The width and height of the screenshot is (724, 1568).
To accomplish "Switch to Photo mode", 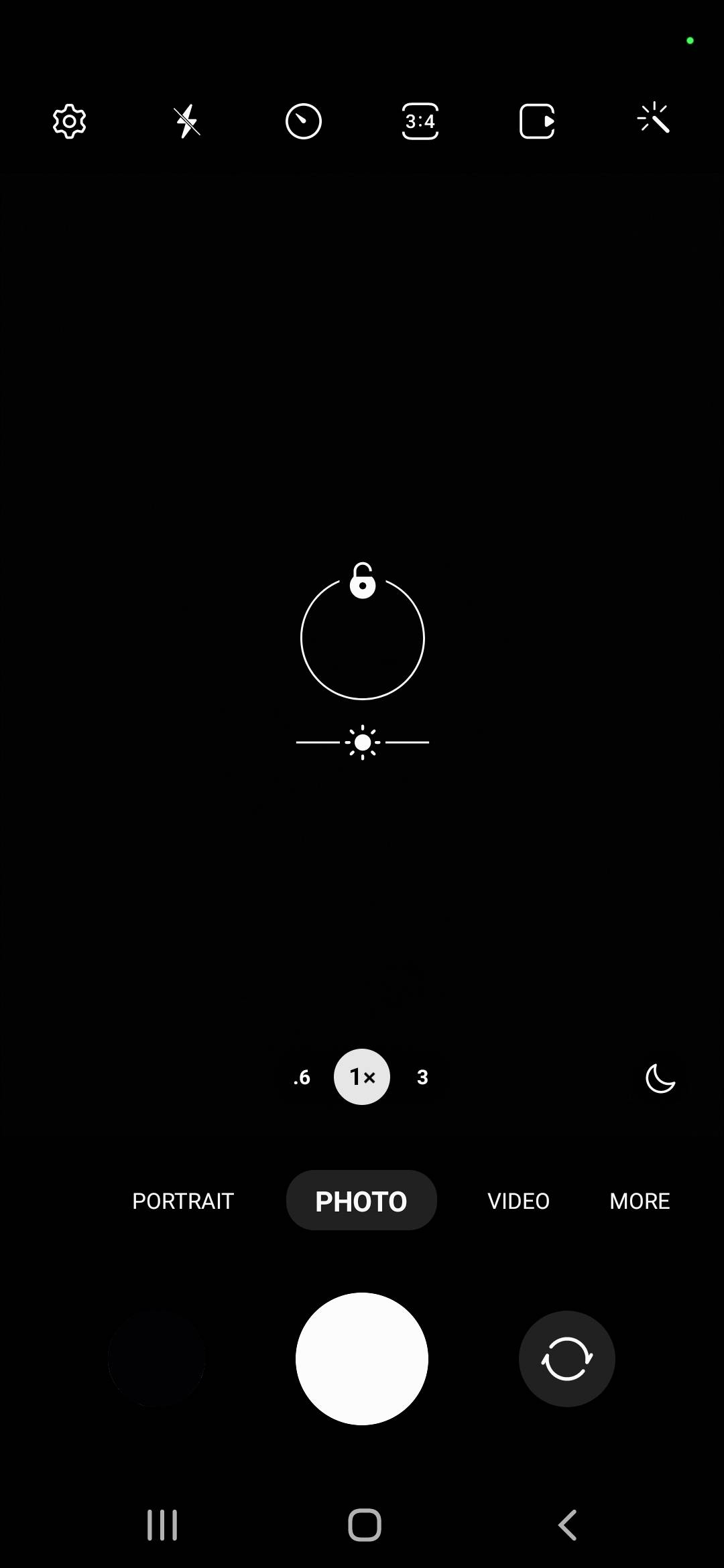I will (361, 1201).
